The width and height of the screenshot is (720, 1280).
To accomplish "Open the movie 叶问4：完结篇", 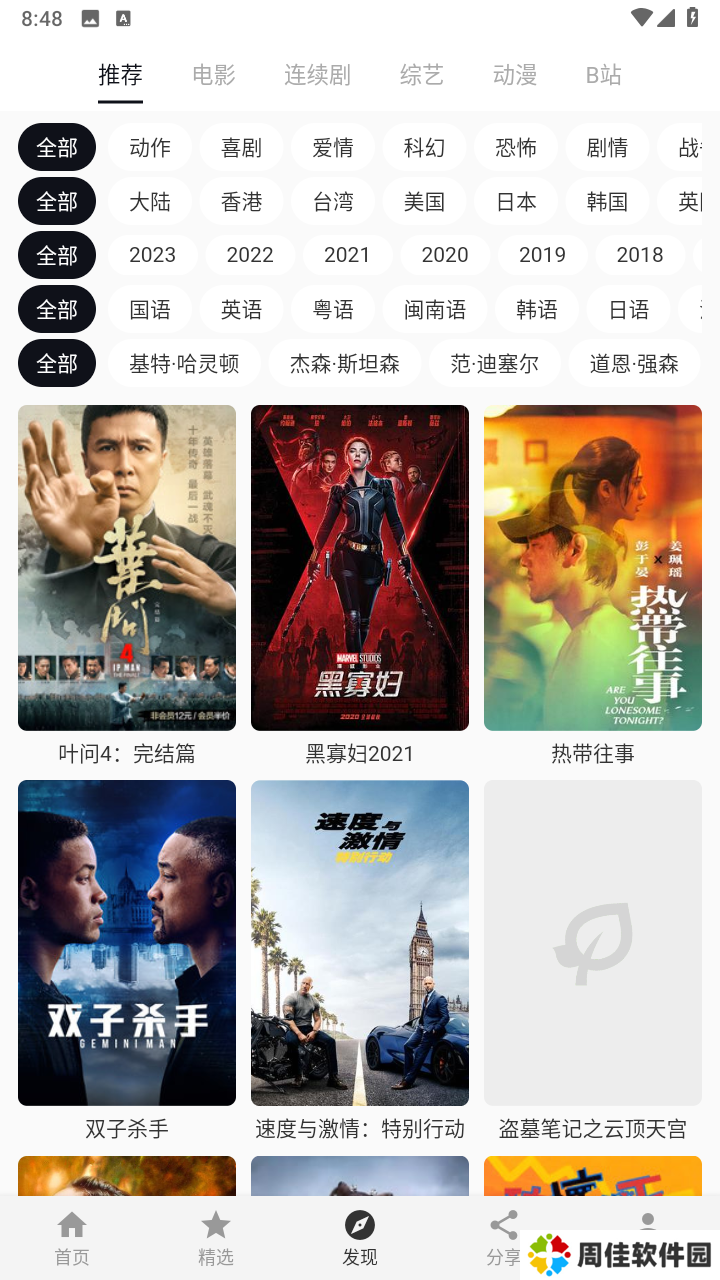I will point(127,568).
